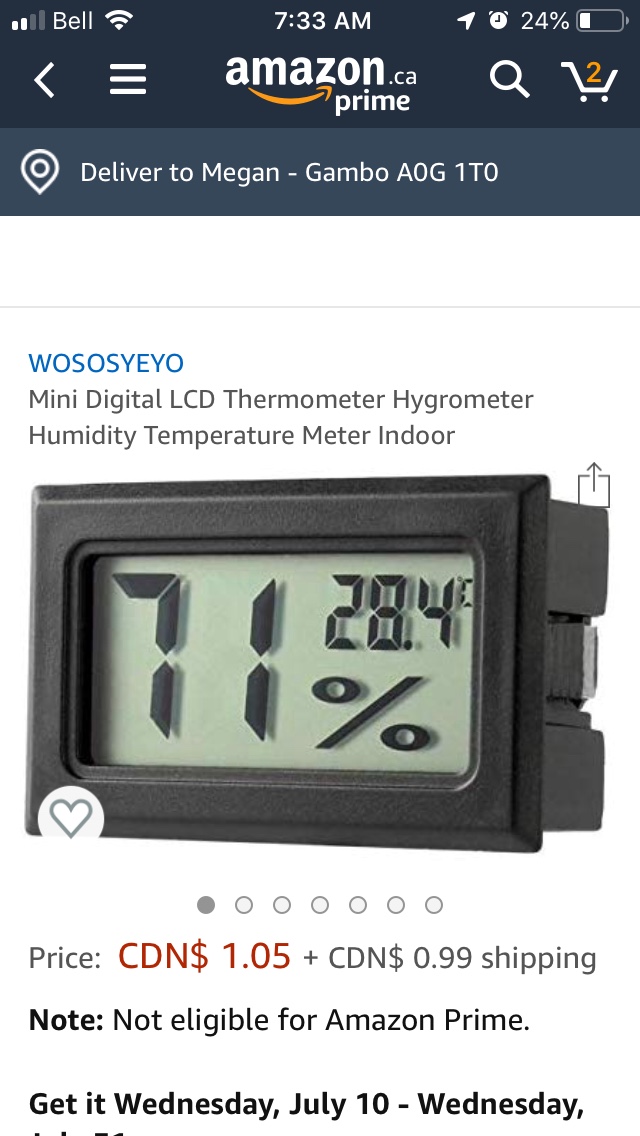Change delivery address for Megan
The image size is (640, 1136).
coord(288,172)
